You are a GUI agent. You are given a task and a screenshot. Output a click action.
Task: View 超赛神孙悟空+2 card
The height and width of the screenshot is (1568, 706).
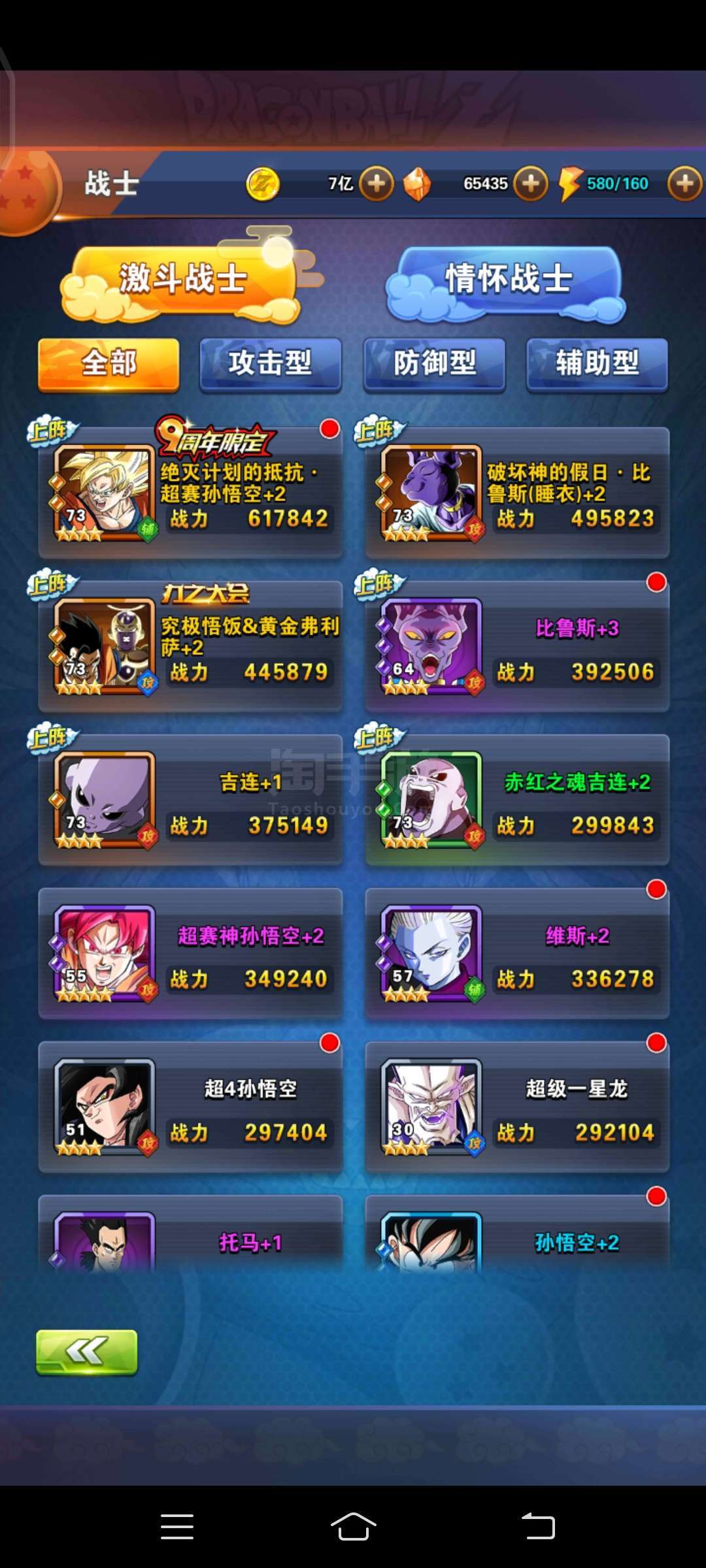click(190, 953)
